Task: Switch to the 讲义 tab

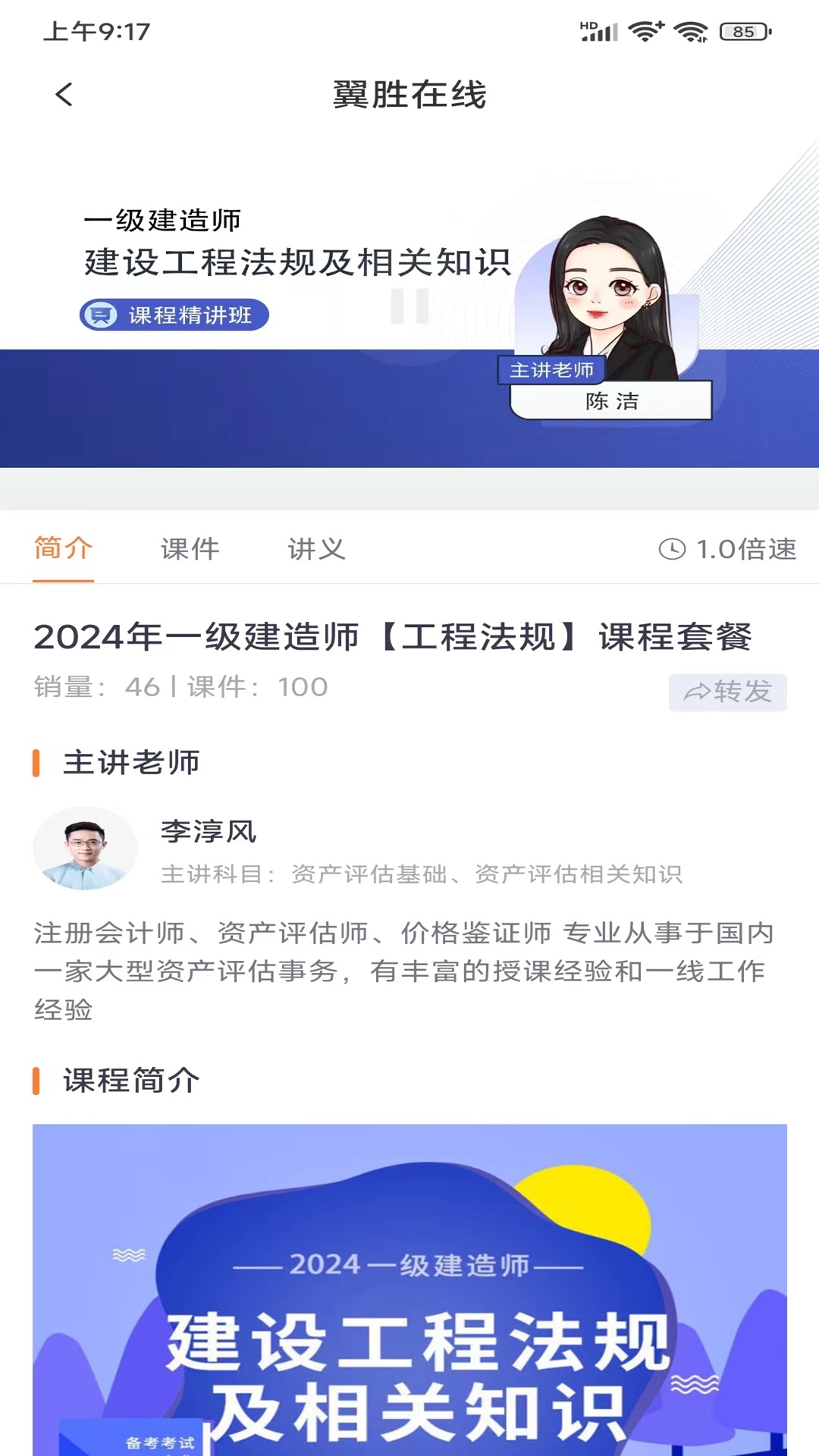Action: (316, 548)
